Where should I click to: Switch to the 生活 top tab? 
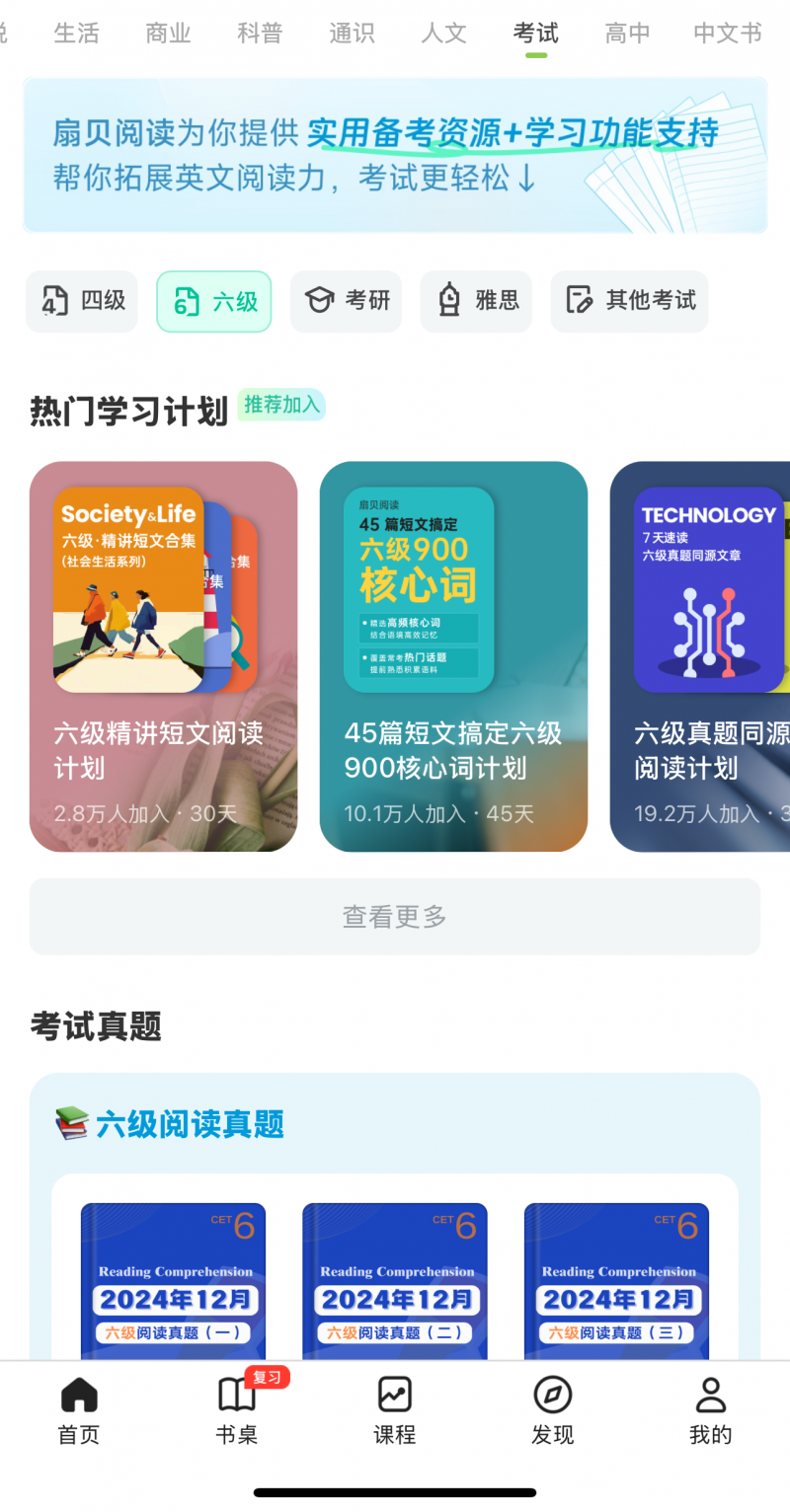pyautogui.click(x=76, y=34)
